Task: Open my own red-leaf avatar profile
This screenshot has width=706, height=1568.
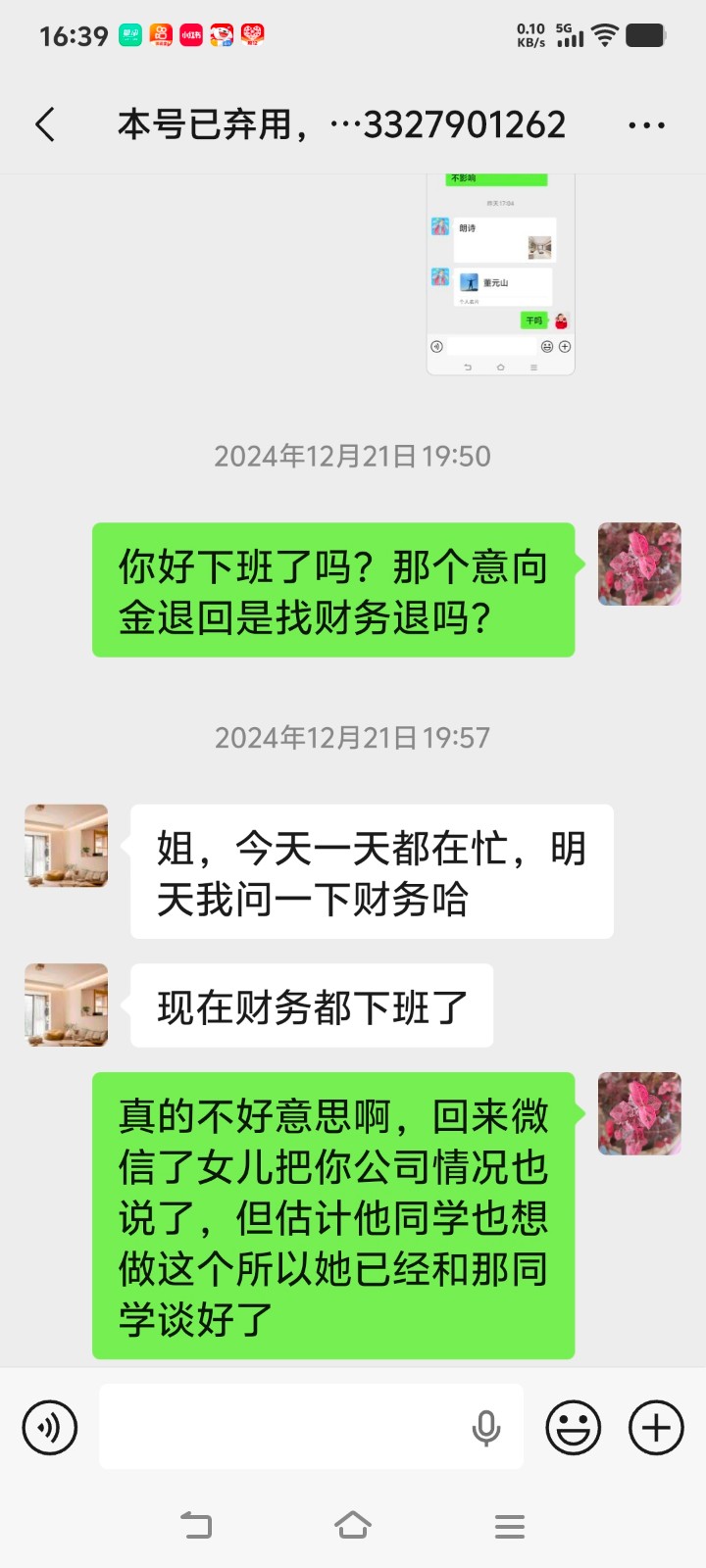Action: 639,563
